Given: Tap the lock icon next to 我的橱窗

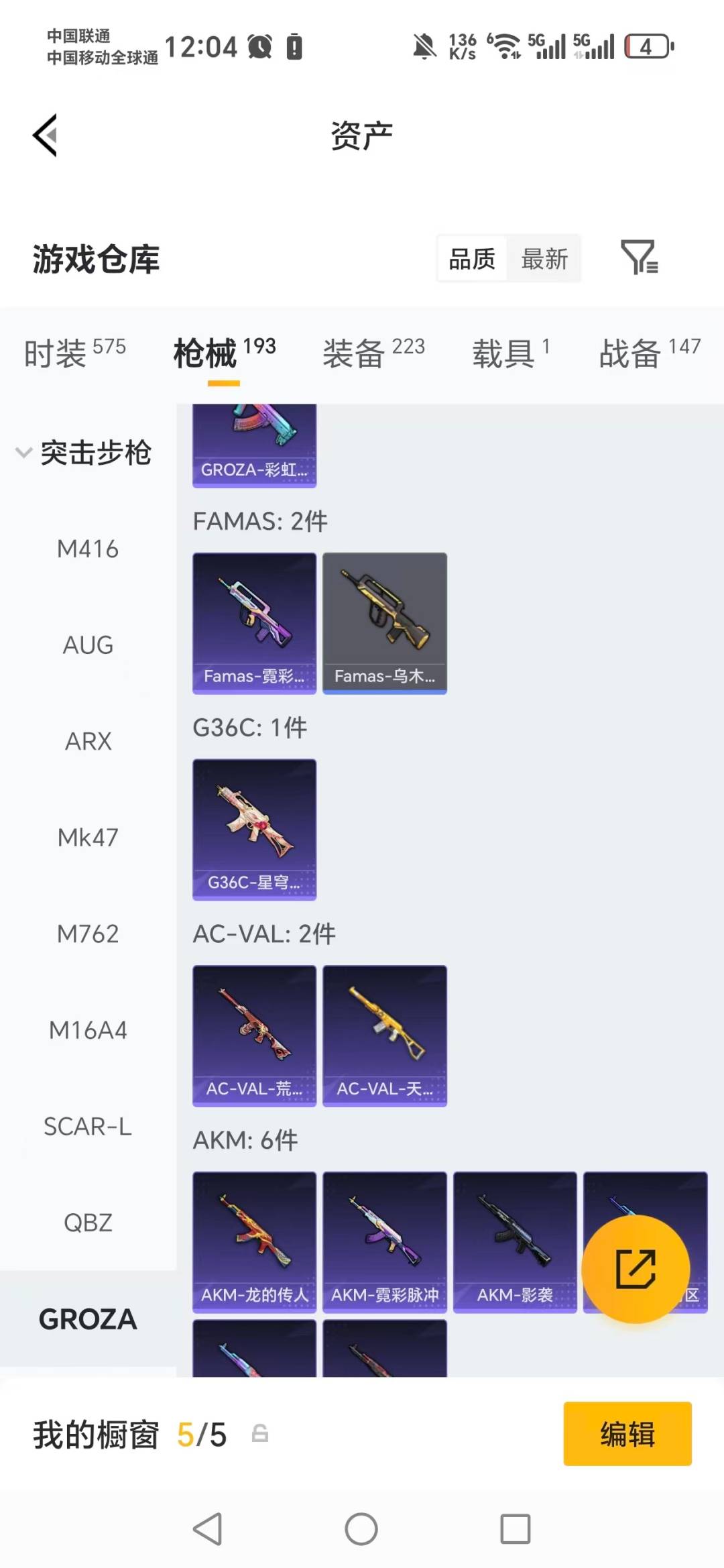Looking at the screenshot, I should coord(260,1434).
